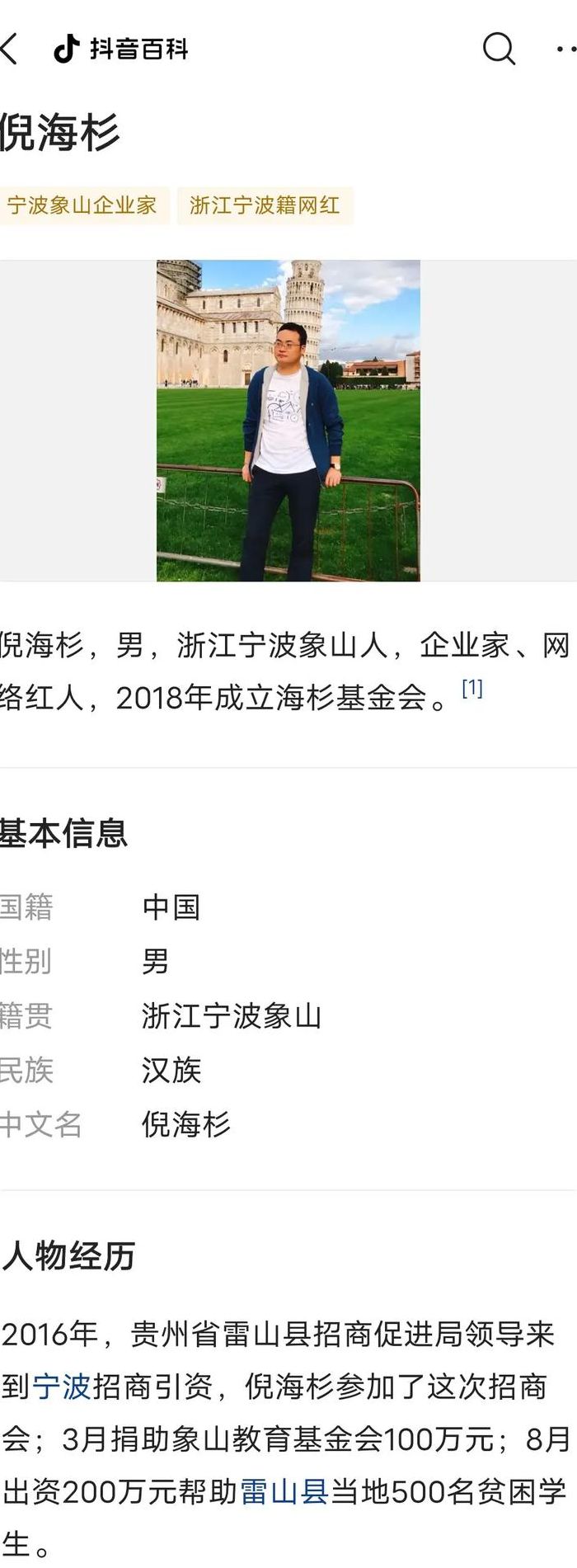Select the 宁波象山企业家 tag chip
This screenshot has height=1568, width=577.
(x=82, y=205)
